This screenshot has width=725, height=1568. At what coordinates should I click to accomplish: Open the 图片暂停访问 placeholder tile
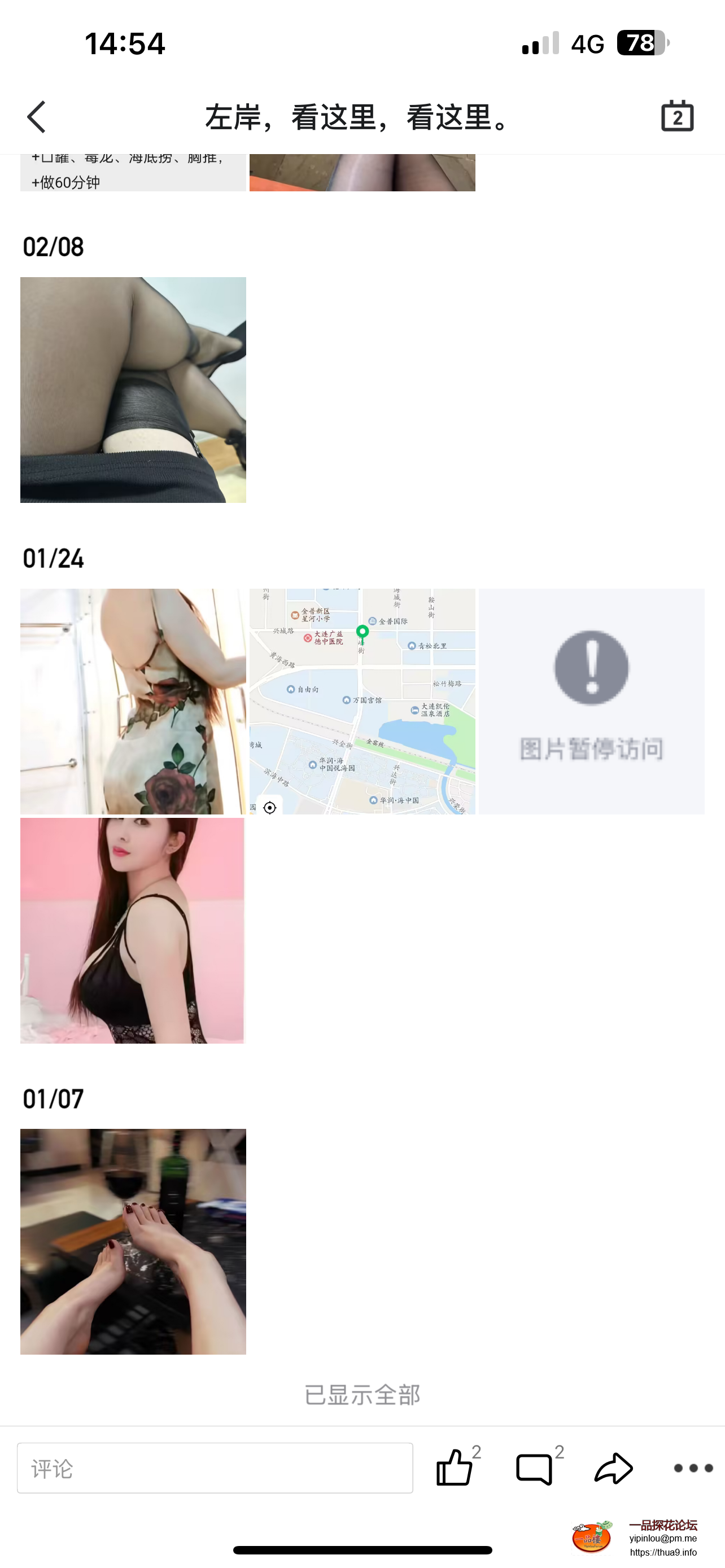591,701
